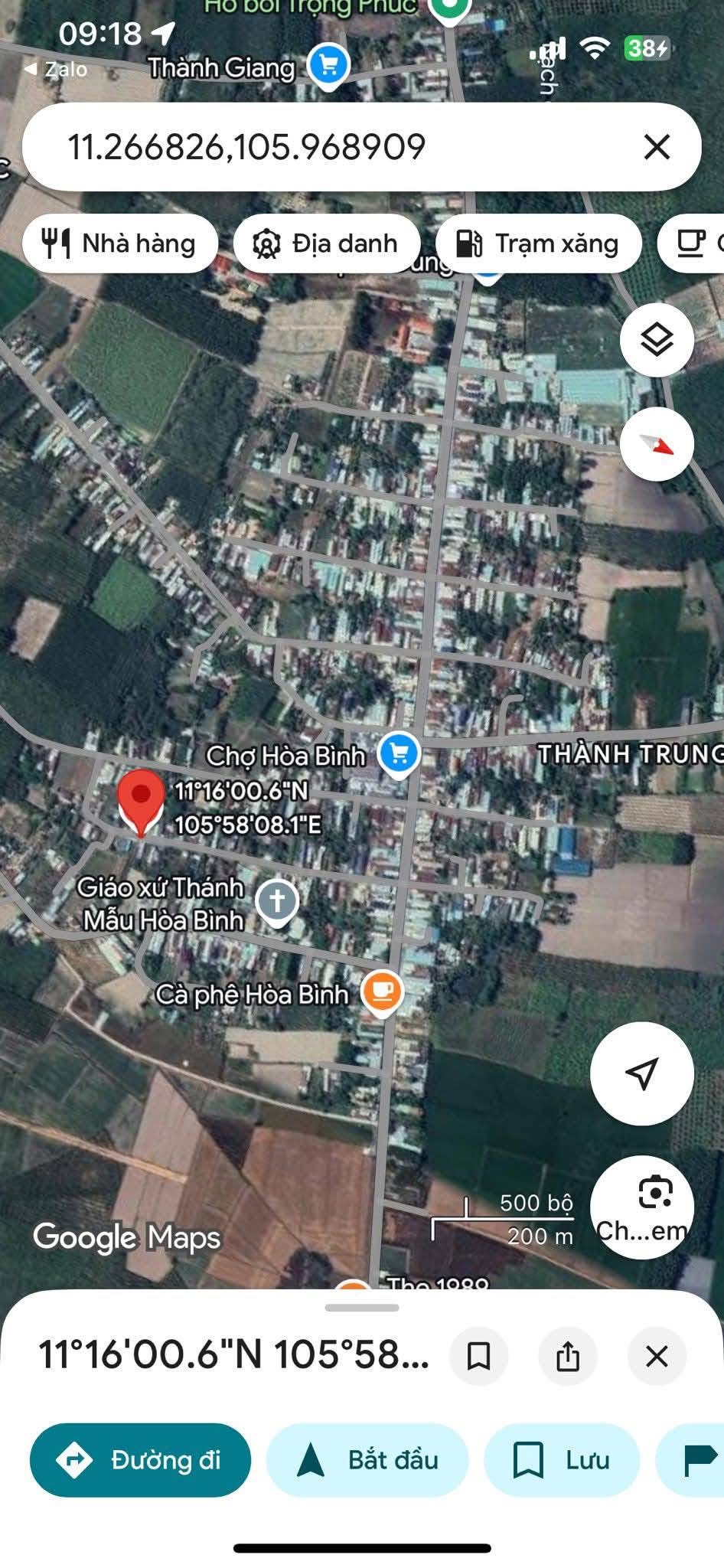Open the Thành Giang shop pin

click(328, 65)
